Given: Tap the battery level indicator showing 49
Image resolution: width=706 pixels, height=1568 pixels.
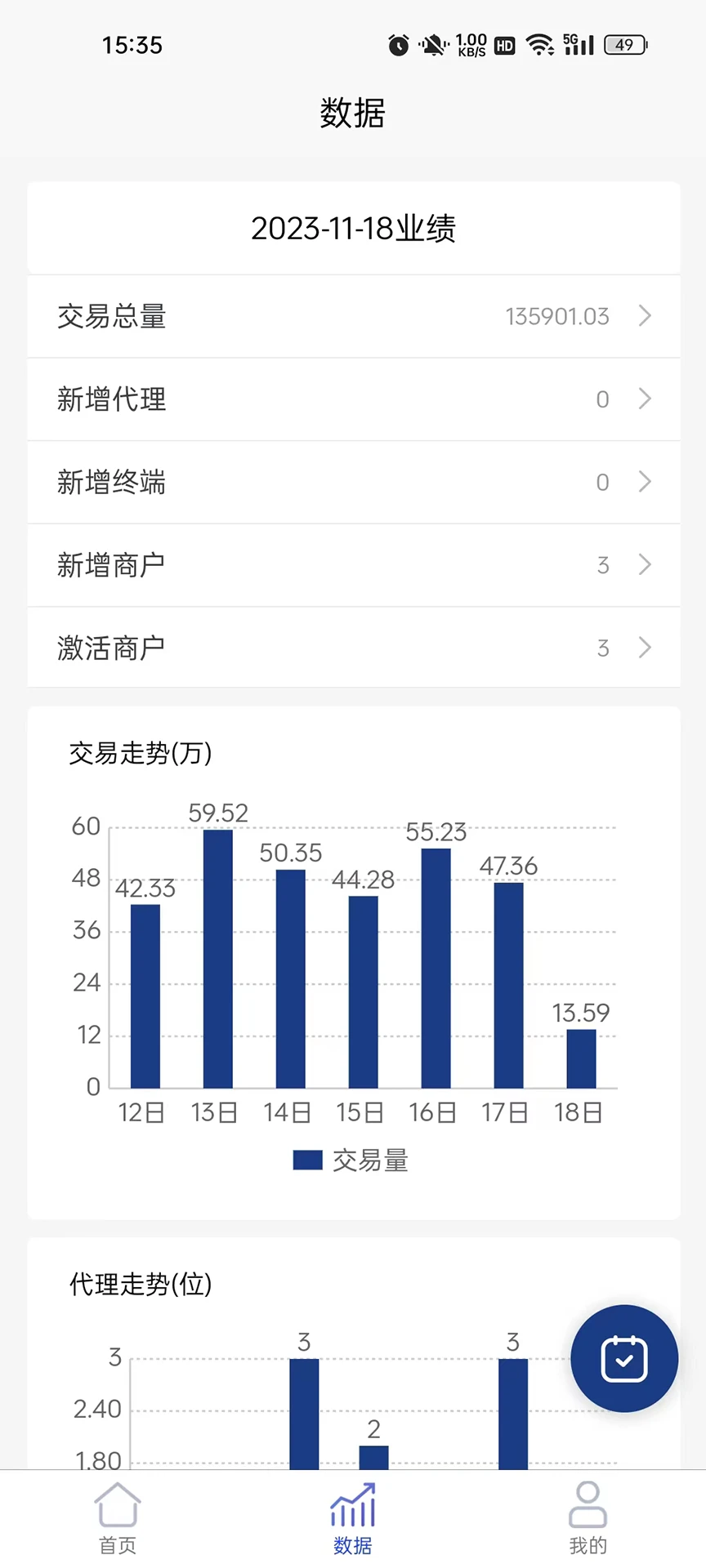Looking at the screenshot, I should (624, 45).
